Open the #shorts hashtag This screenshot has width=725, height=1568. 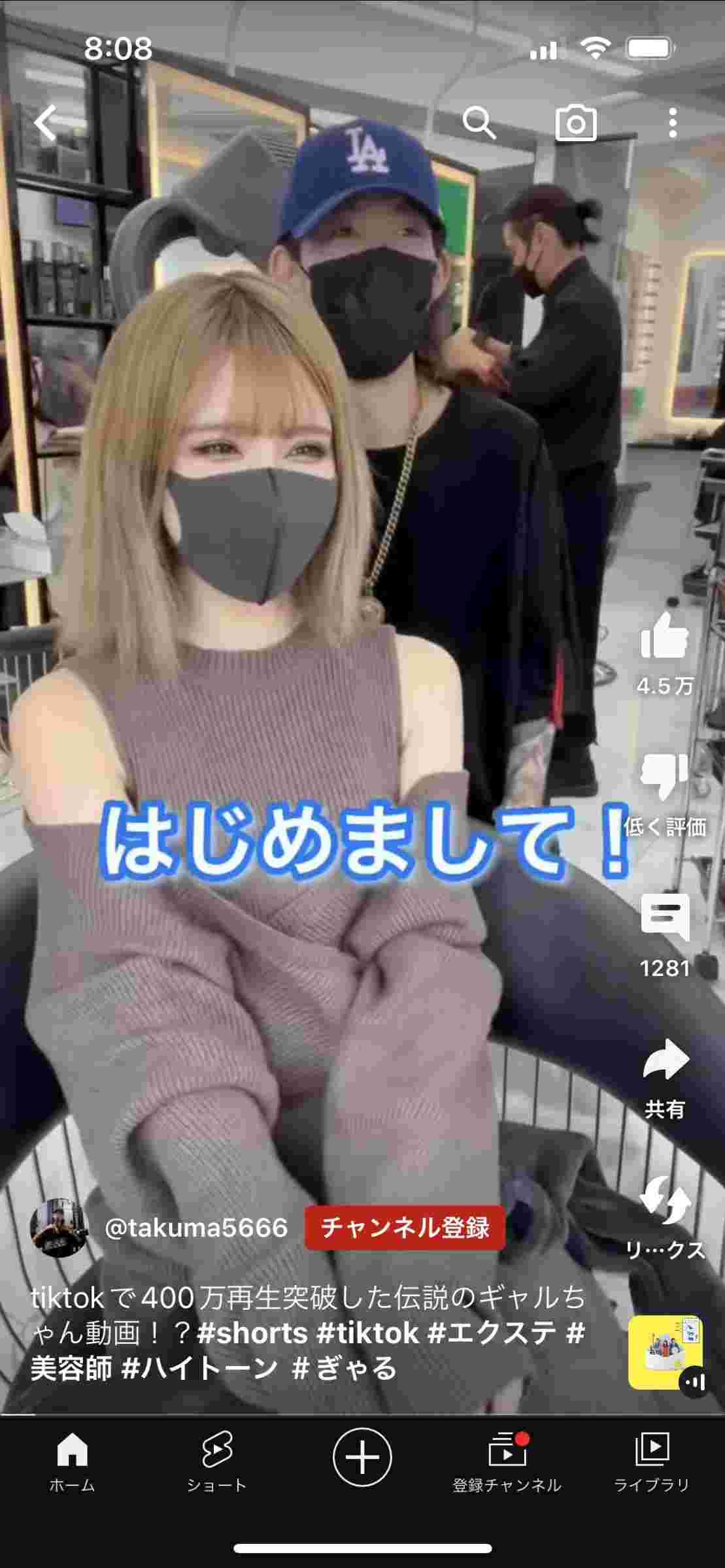pyautogui.click(x=252, y=1333)
